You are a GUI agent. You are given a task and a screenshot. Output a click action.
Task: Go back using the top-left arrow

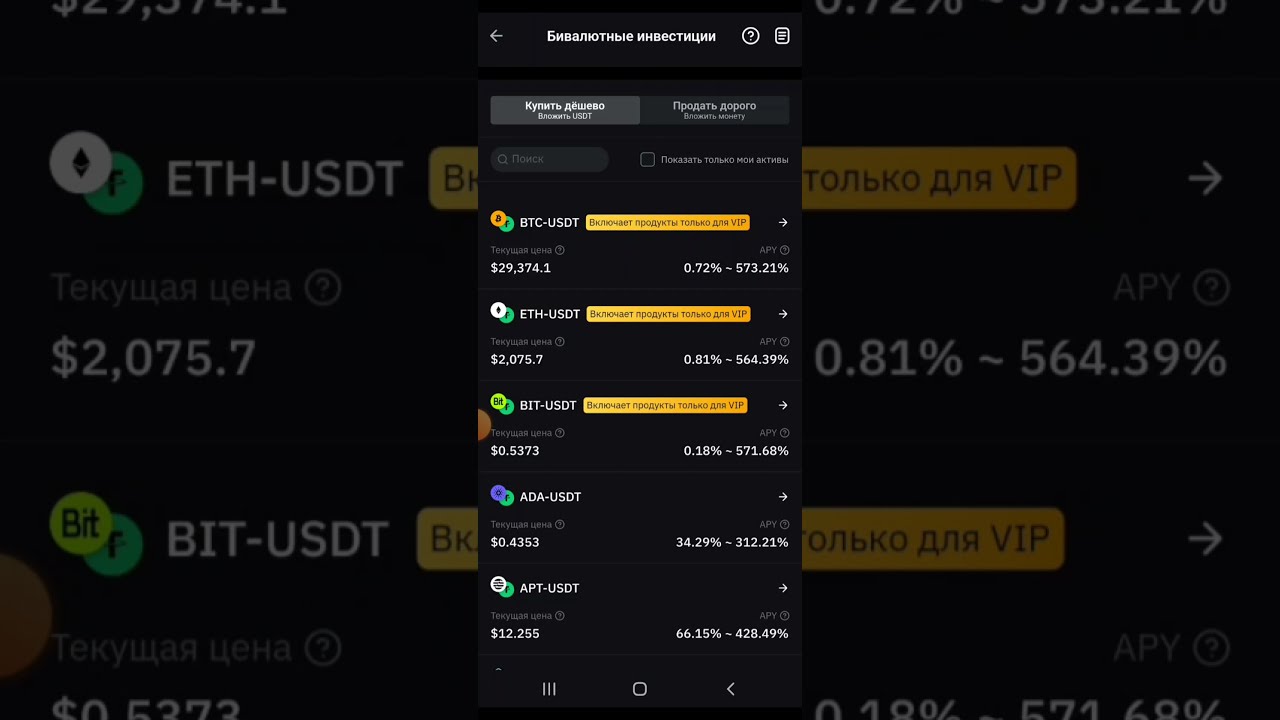pos(496,36)
